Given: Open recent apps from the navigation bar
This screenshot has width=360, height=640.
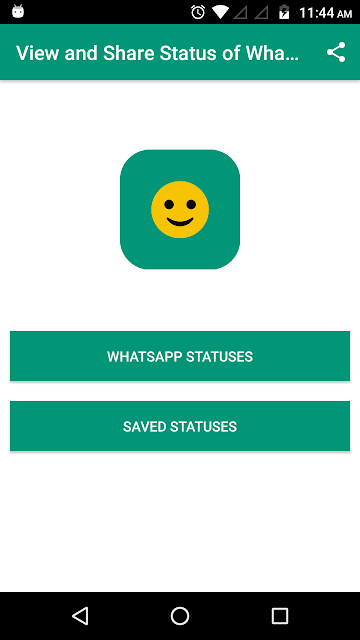Looking at the screenshot, I should [280, 616].
